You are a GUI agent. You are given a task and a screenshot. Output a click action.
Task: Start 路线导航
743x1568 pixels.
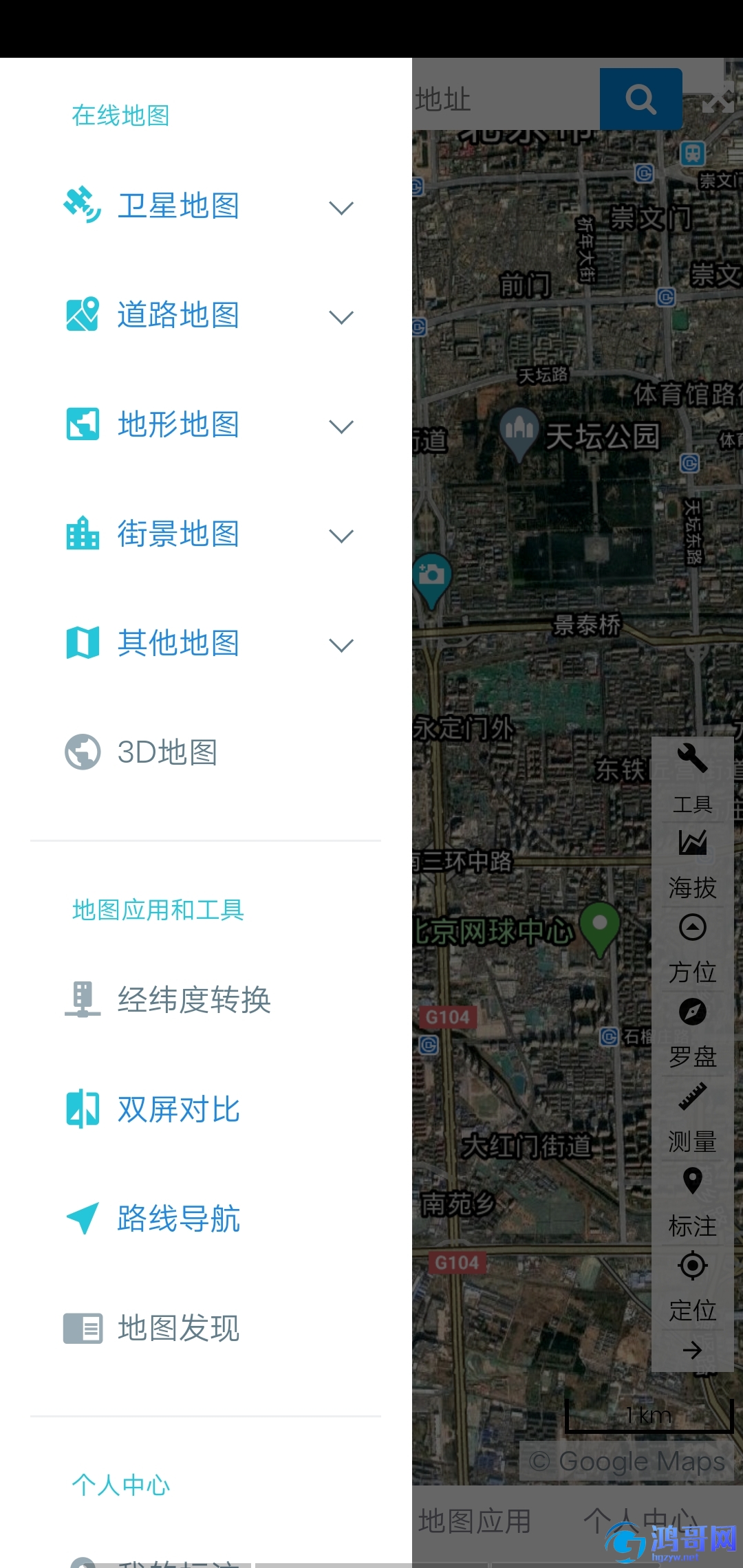point(206,1219)
